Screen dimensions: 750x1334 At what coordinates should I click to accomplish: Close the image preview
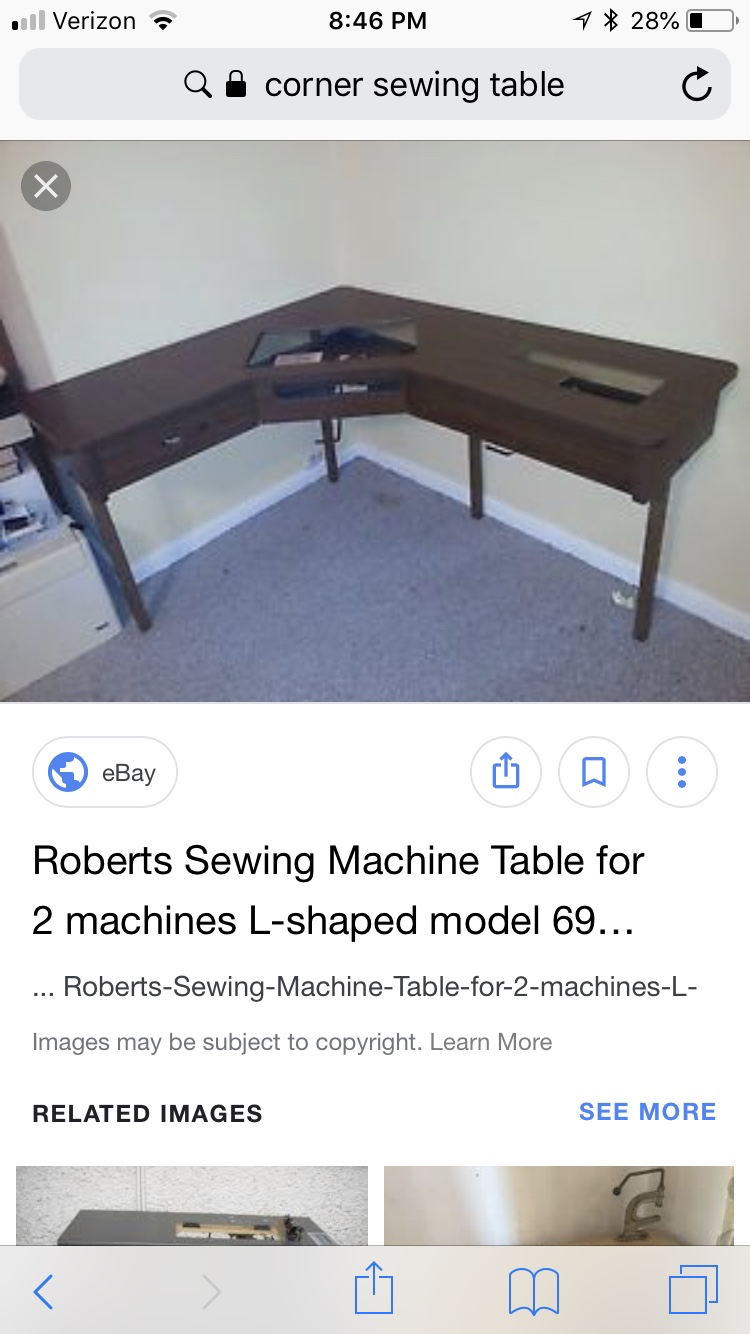(46, 186)
